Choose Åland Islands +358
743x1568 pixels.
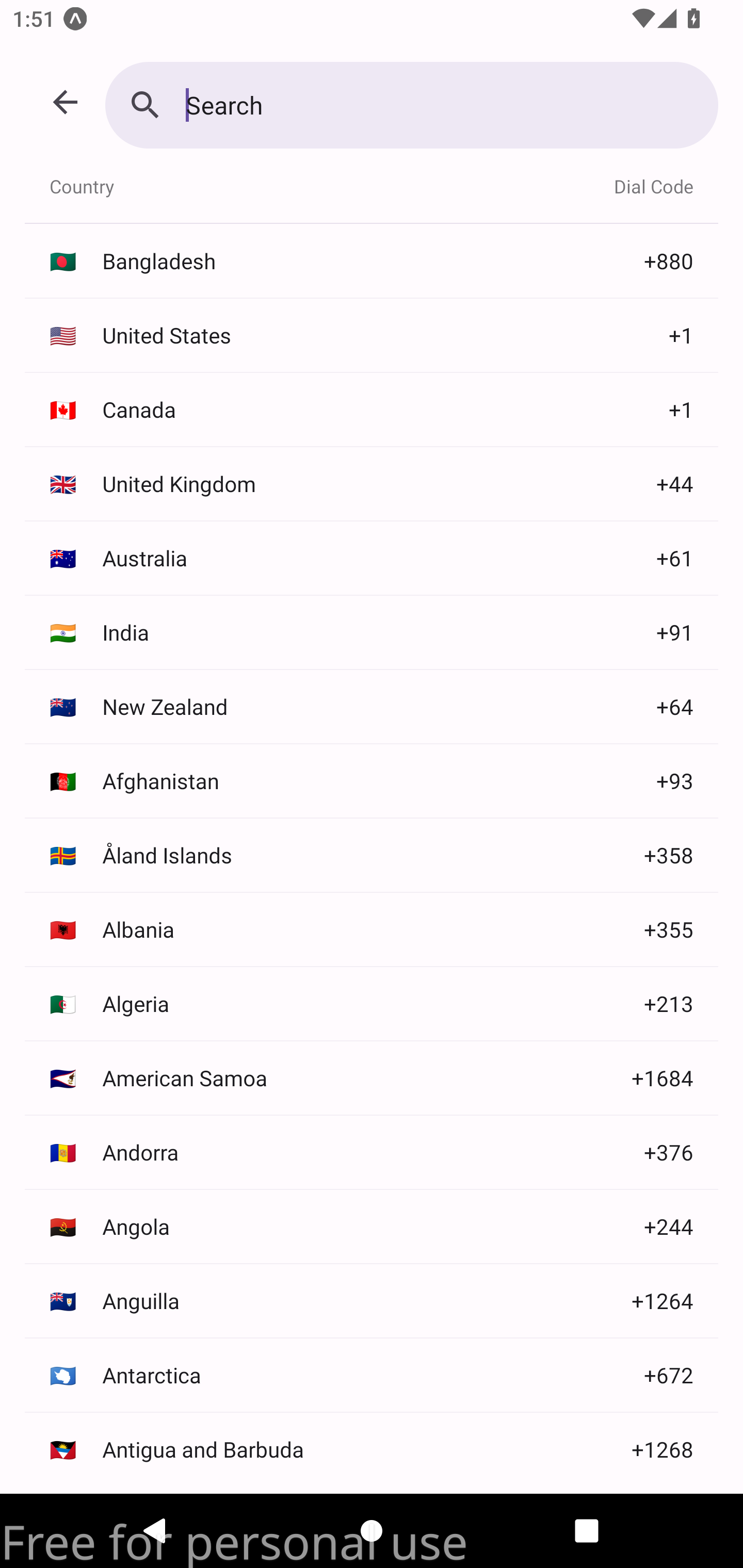[x=372, y=855]
